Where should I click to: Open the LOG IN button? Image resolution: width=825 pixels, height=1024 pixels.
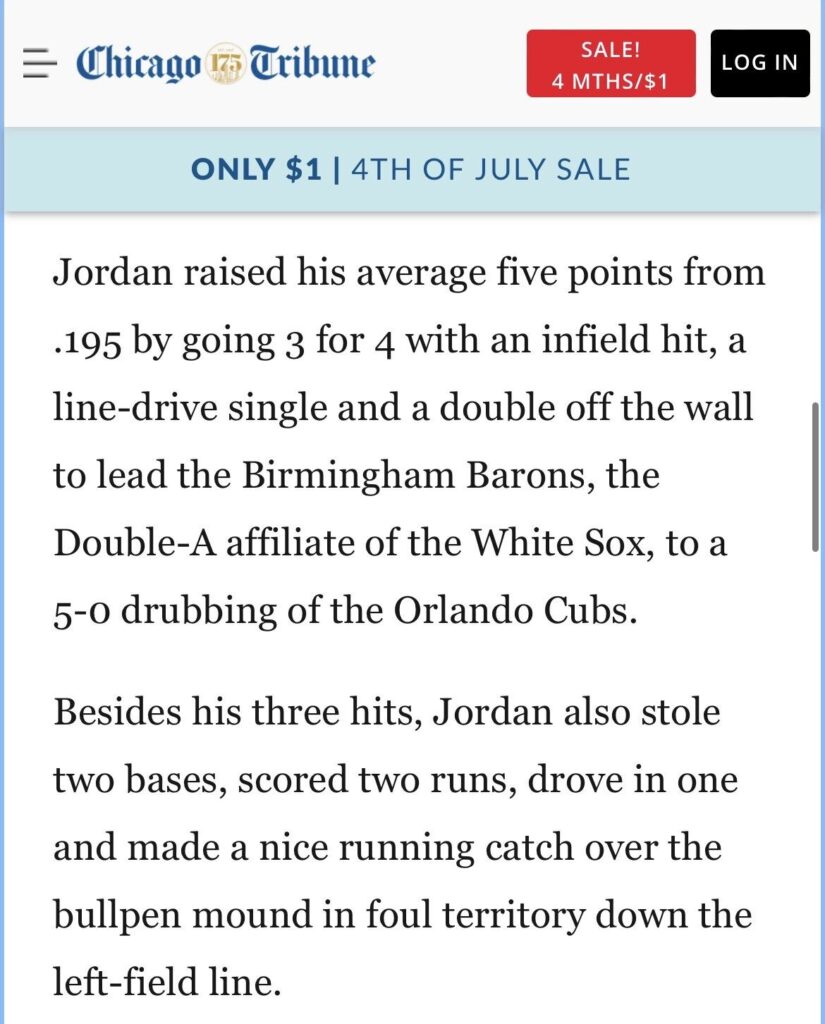[760, 63]
